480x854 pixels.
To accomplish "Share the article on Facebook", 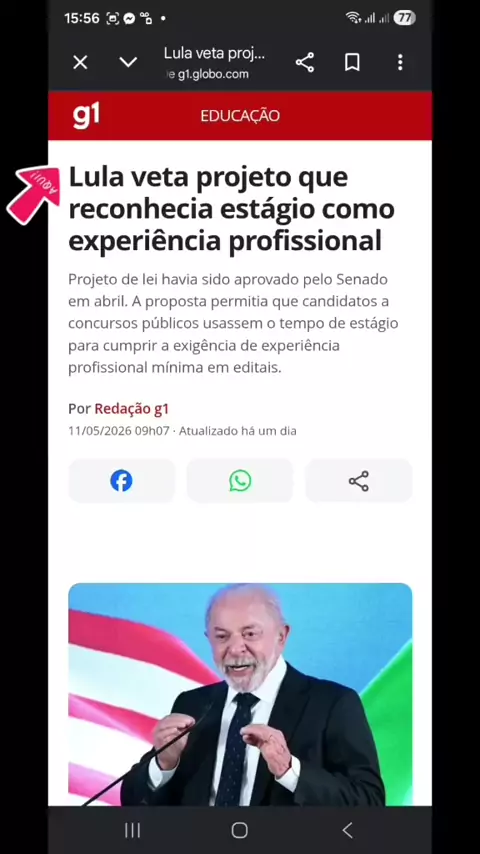I will click(121, 481).
